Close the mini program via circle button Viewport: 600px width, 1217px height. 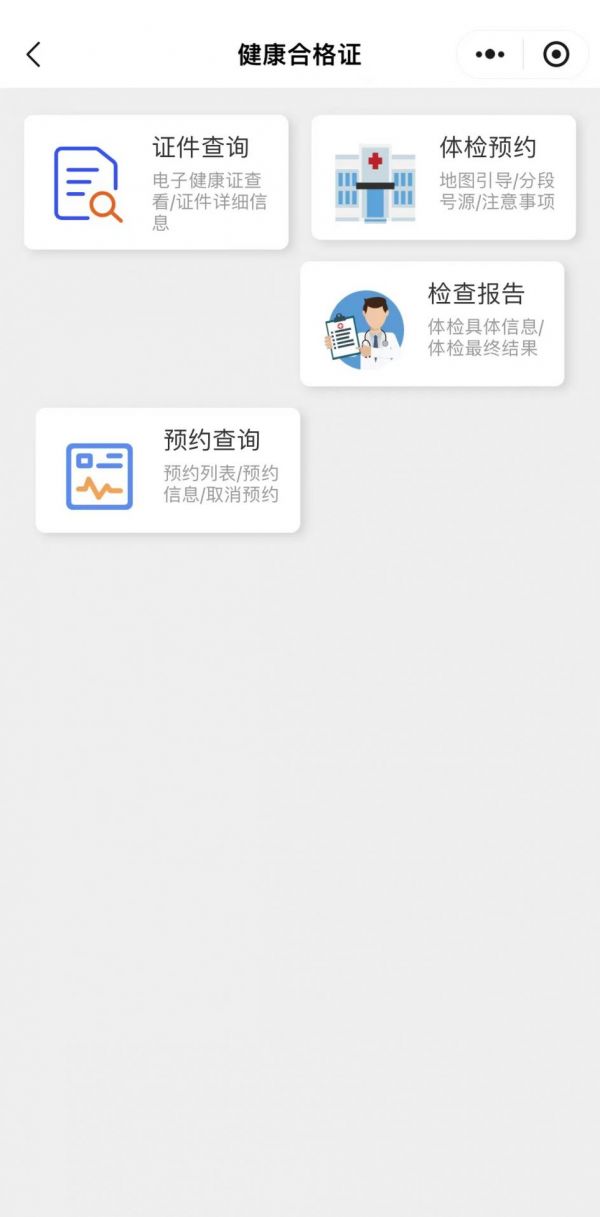556,54
